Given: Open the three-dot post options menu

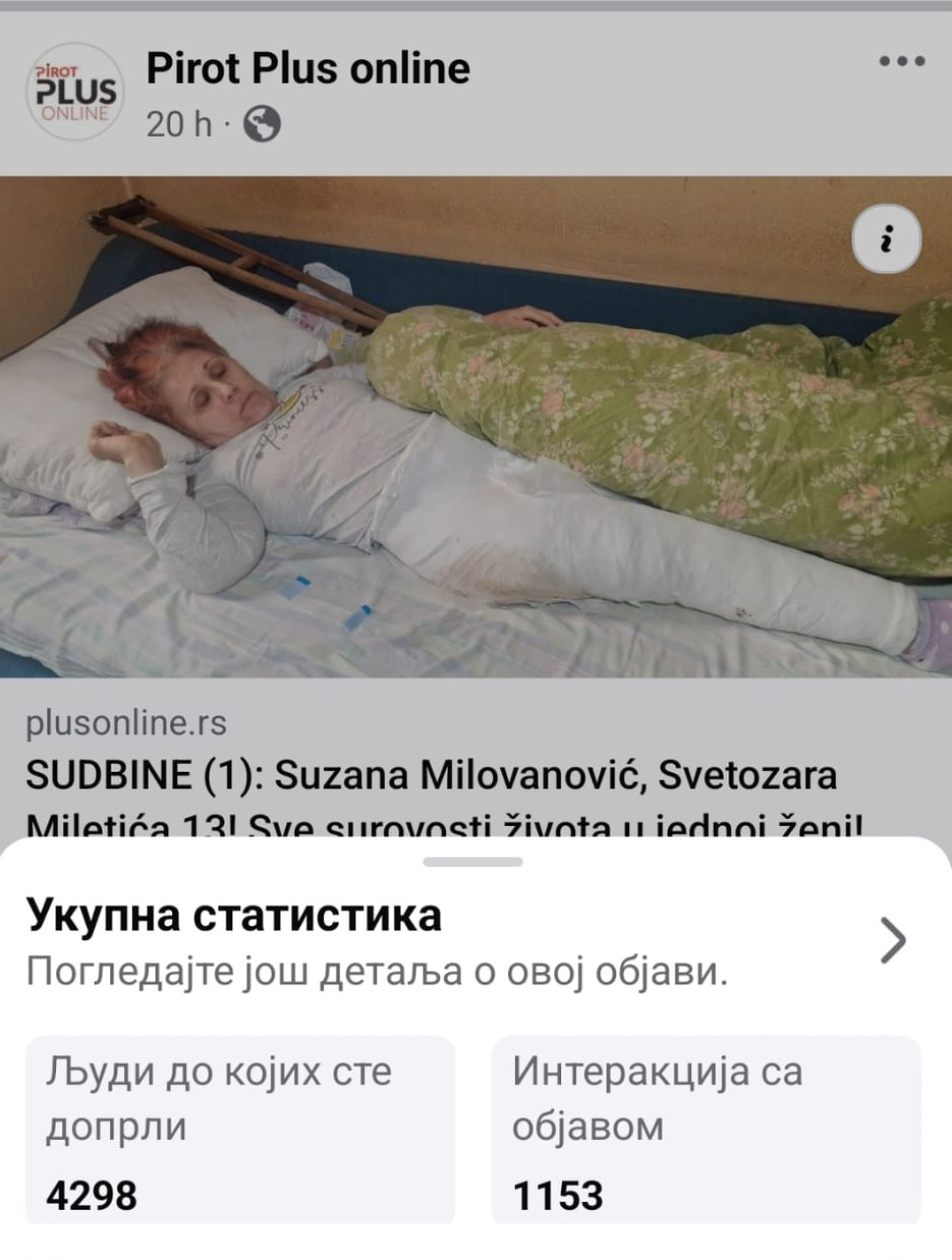Looking at the screenshot, I should (x=902, y=62).
